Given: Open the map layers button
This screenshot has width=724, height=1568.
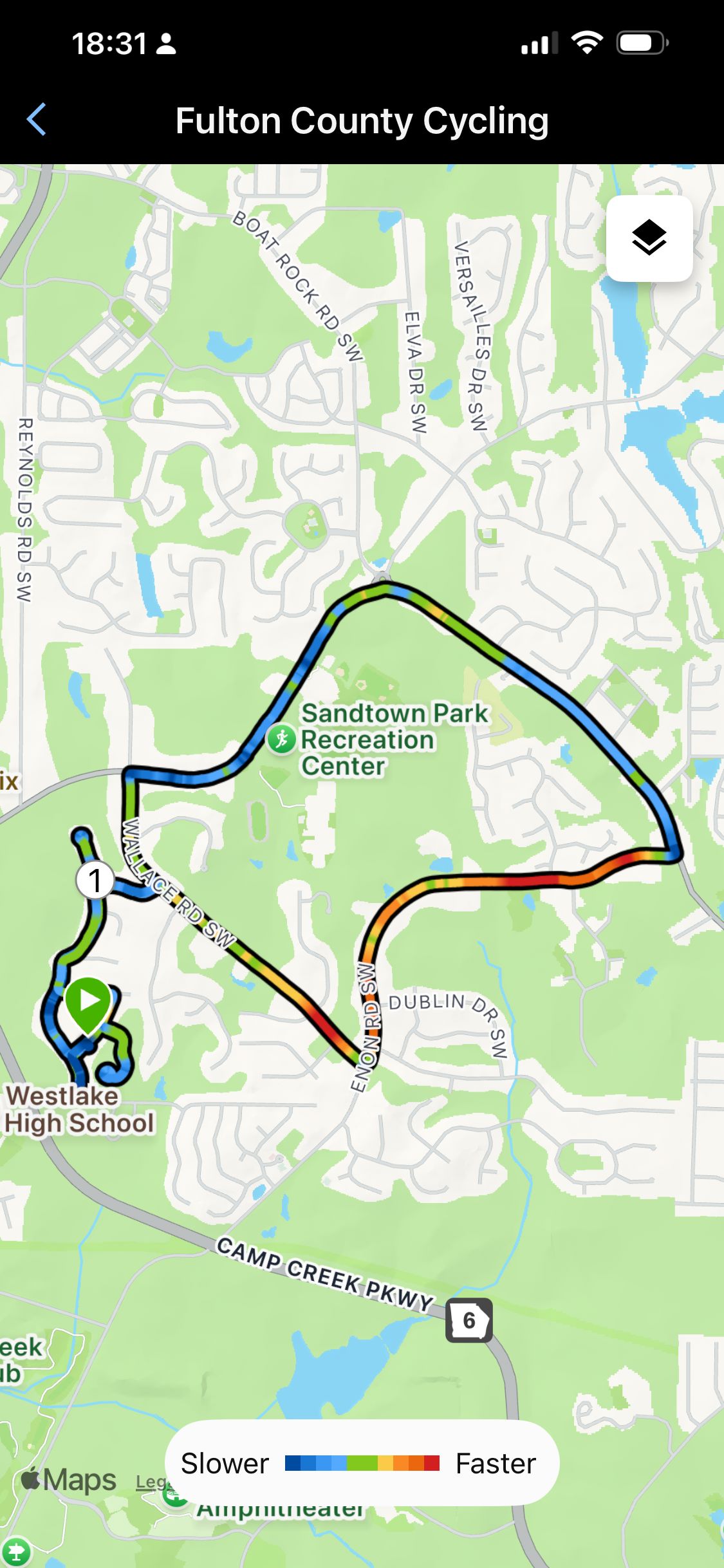Looking at the screenshot, I should point(649,238).
